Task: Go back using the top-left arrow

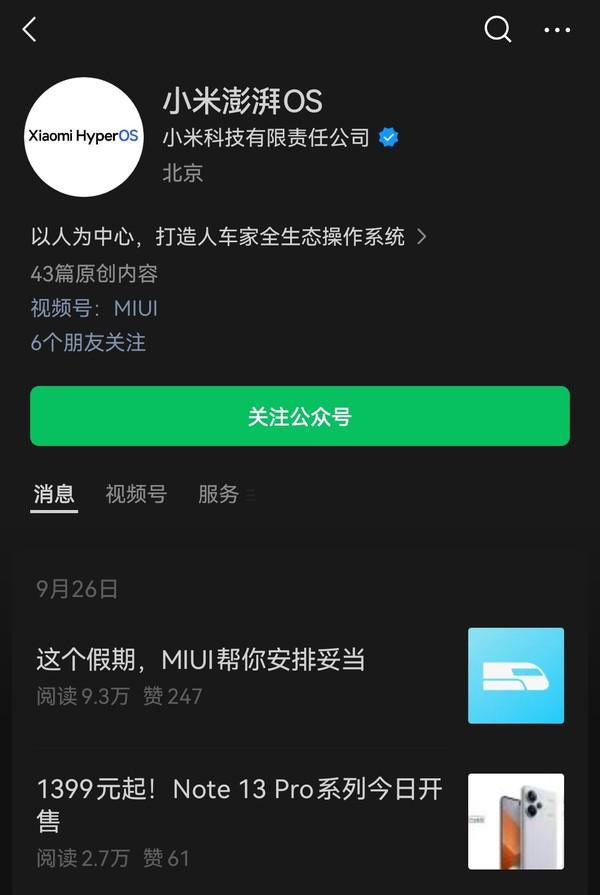Action: [x=29, y=30]
